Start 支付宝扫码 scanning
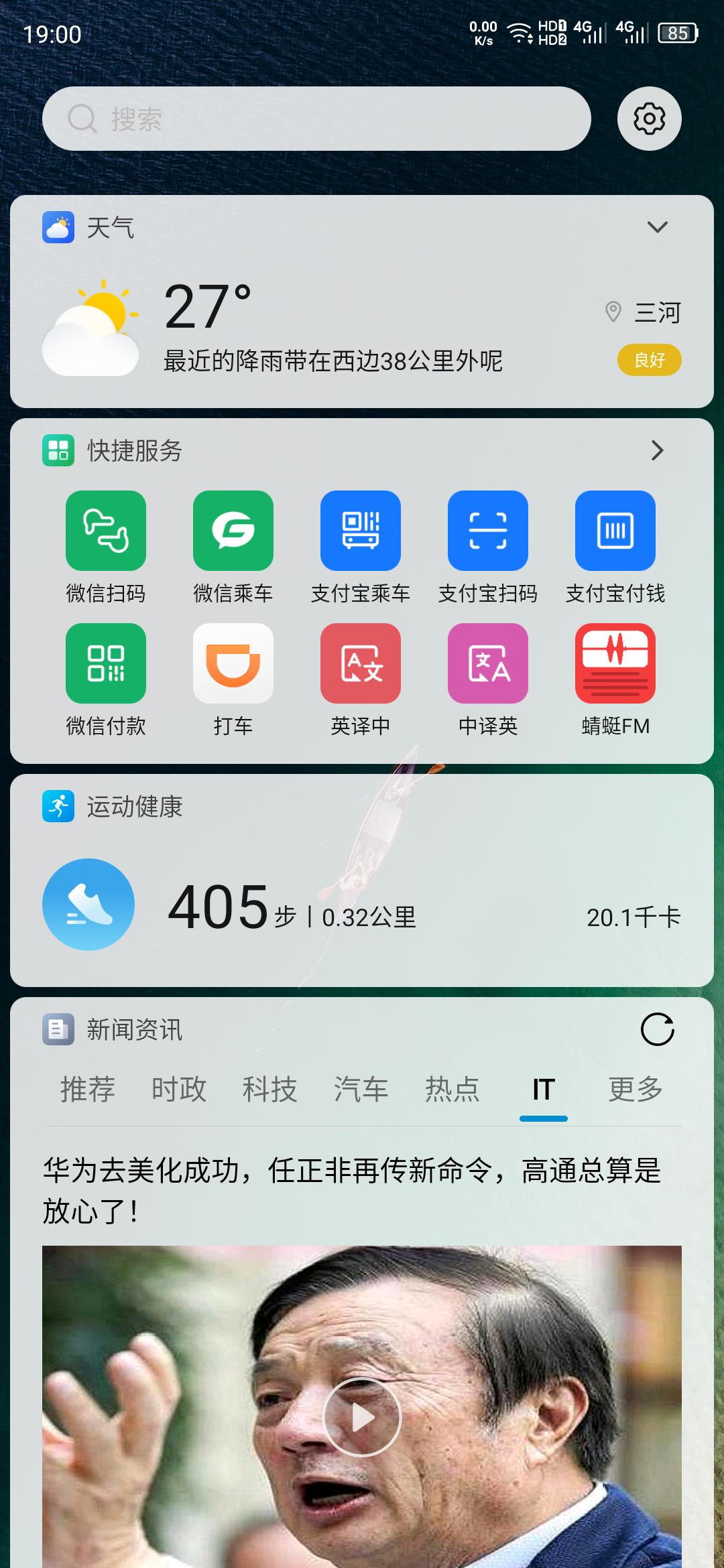Viewport: 724px width, 1568px height. click(x=487, y=530)
